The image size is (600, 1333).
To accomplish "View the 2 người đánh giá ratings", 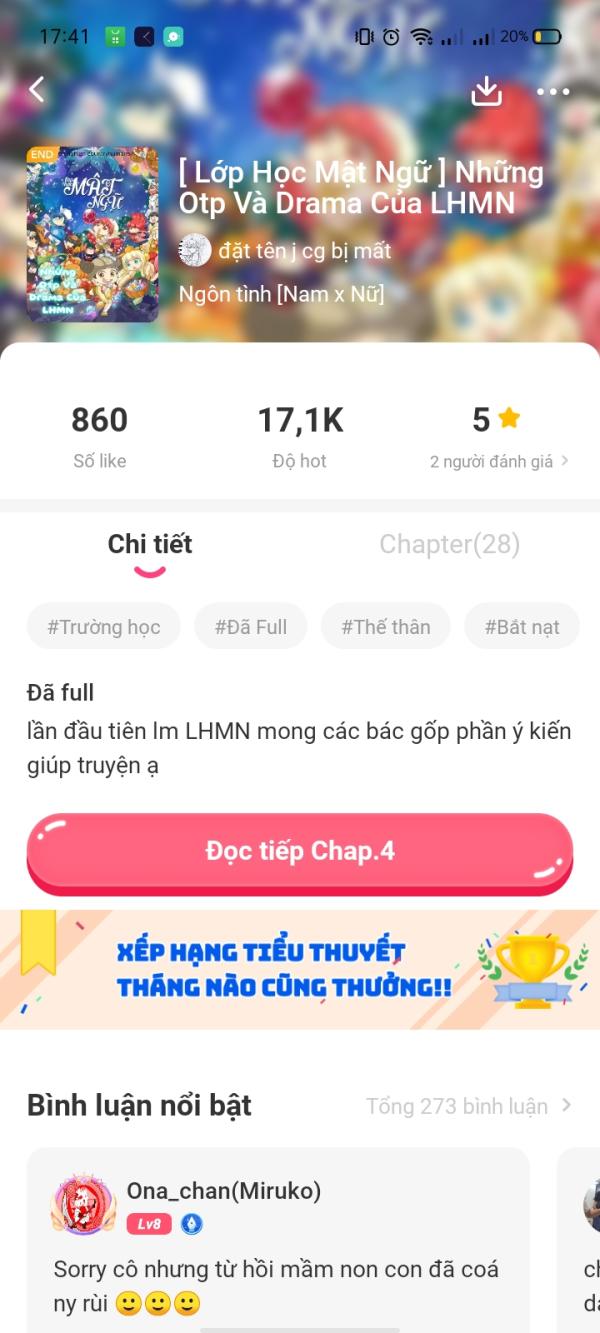I will [x=498, y=462].
